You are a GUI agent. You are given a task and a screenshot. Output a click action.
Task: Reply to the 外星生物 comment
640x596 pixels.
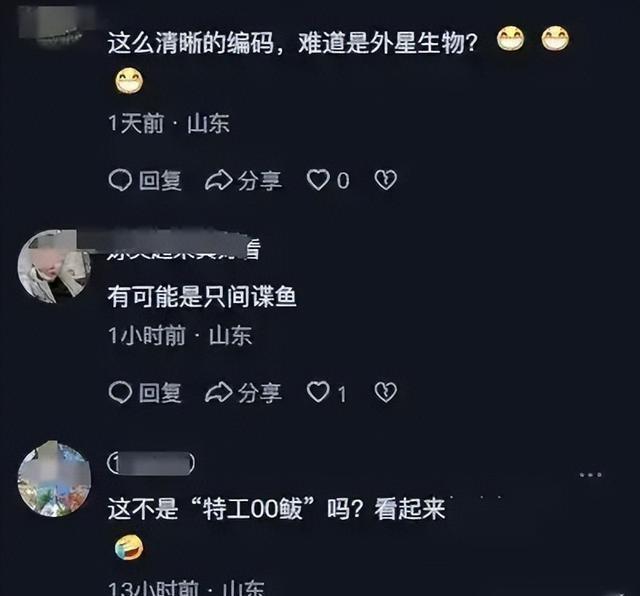pos(145,180)
